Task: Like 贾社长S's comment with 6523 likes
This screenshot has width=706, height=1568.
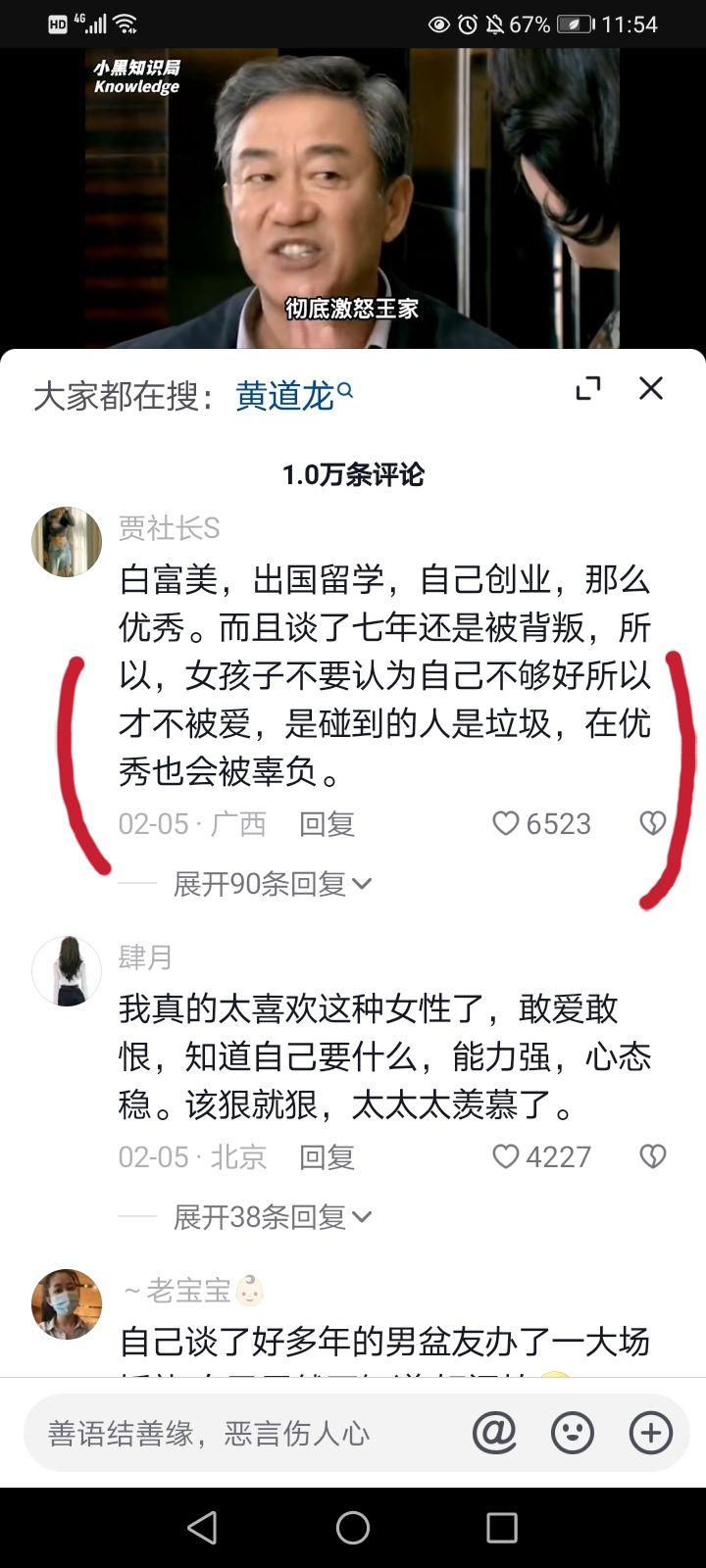Action: click(541, 823)
